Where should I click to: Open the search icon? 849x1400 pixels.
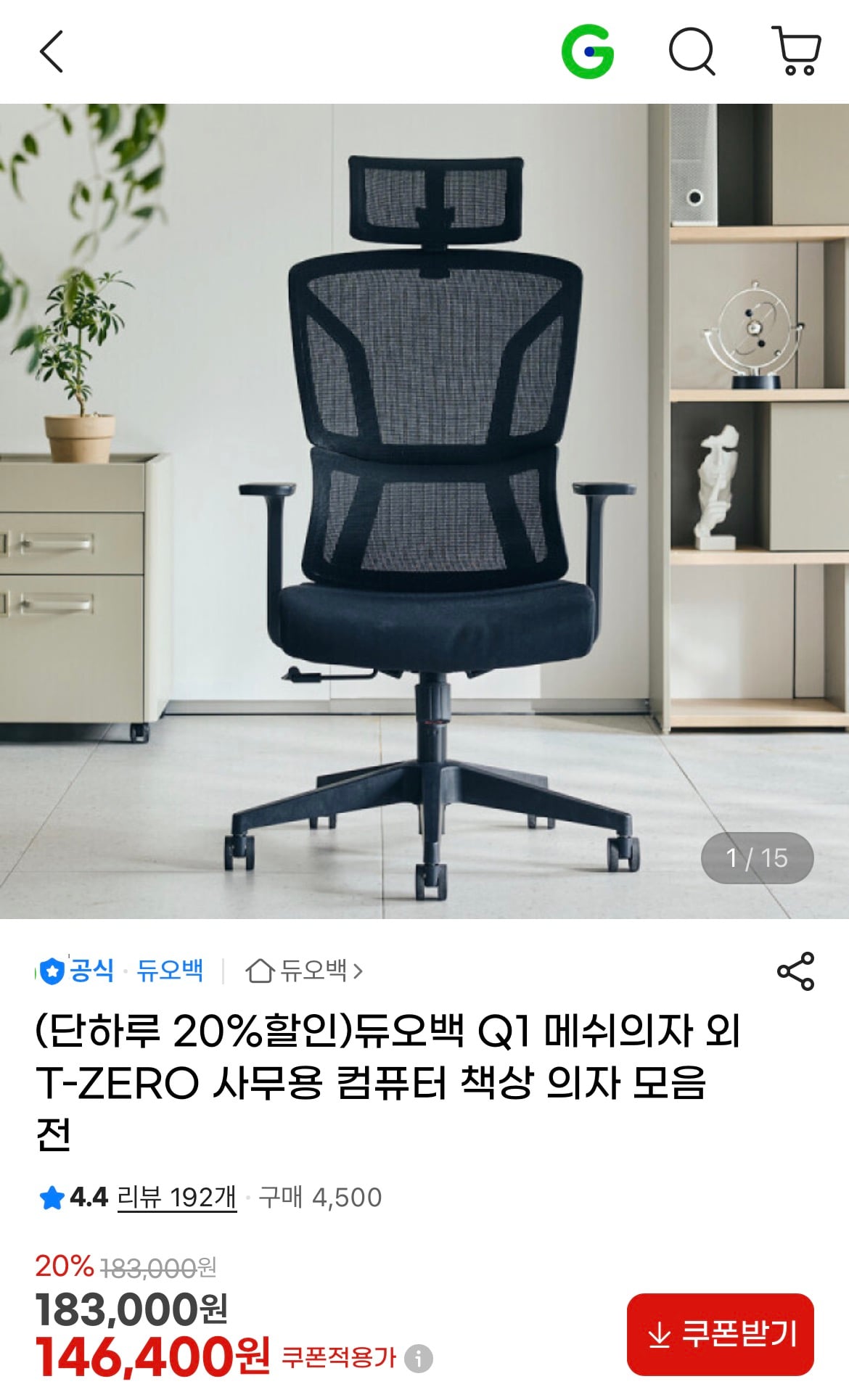[x=692, y=52]
